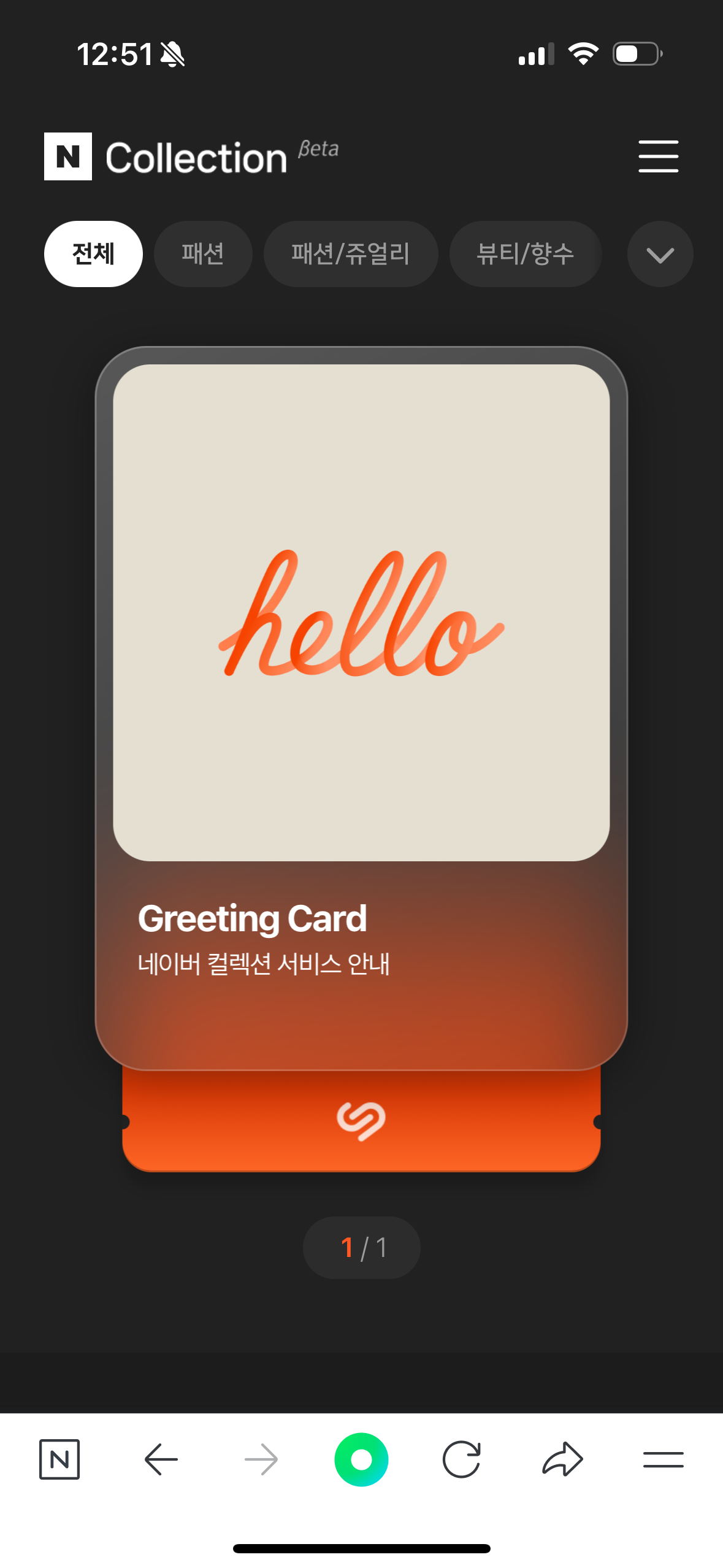This screenshot has height=1568, width=723.
Task: Select the 전체 category chip
Action: [x=93, y=254]
